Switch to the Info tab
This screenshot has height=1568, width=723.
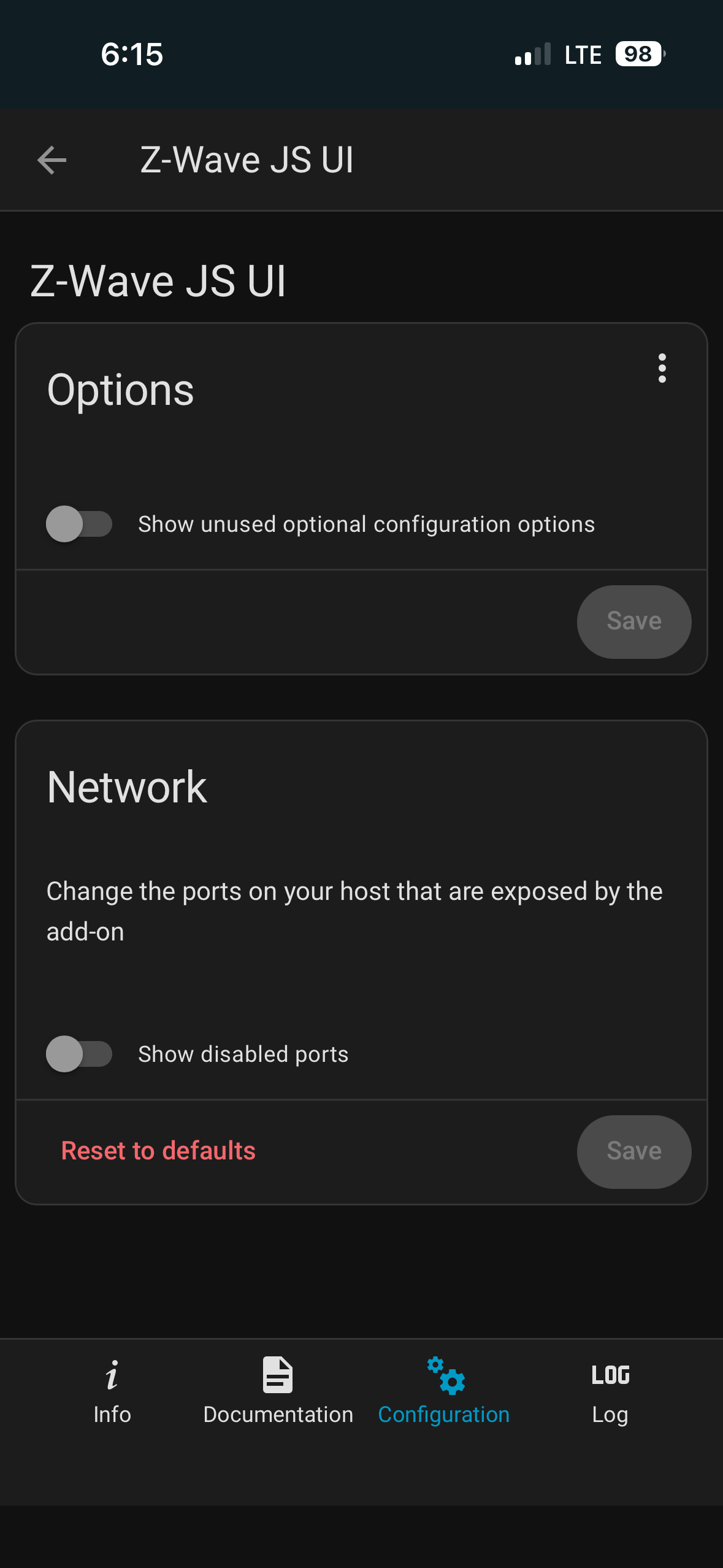point(112,1391)
